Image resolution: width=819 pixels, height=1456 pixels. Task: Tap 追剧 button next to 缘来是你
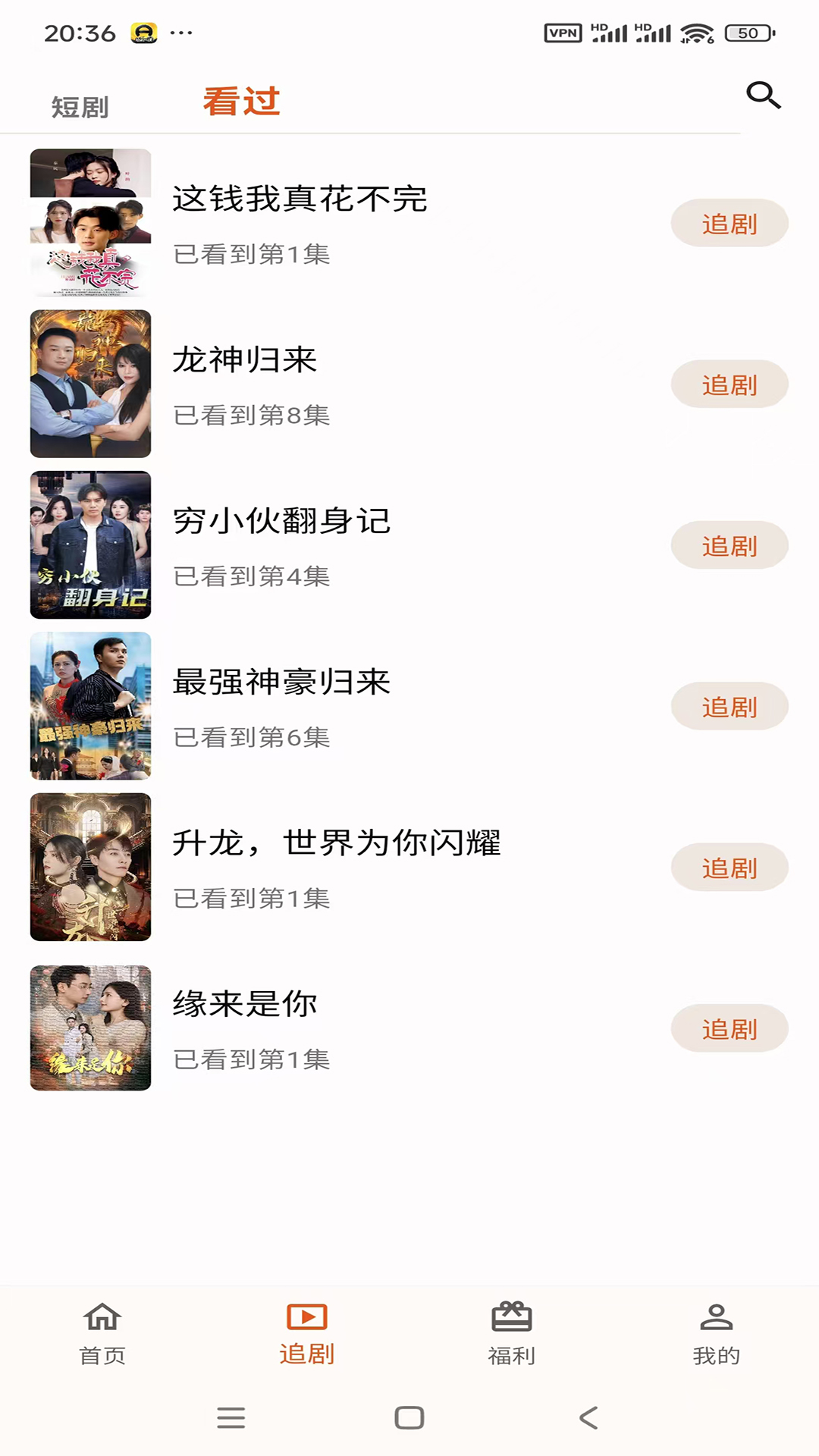click(x=729, y=1028)
